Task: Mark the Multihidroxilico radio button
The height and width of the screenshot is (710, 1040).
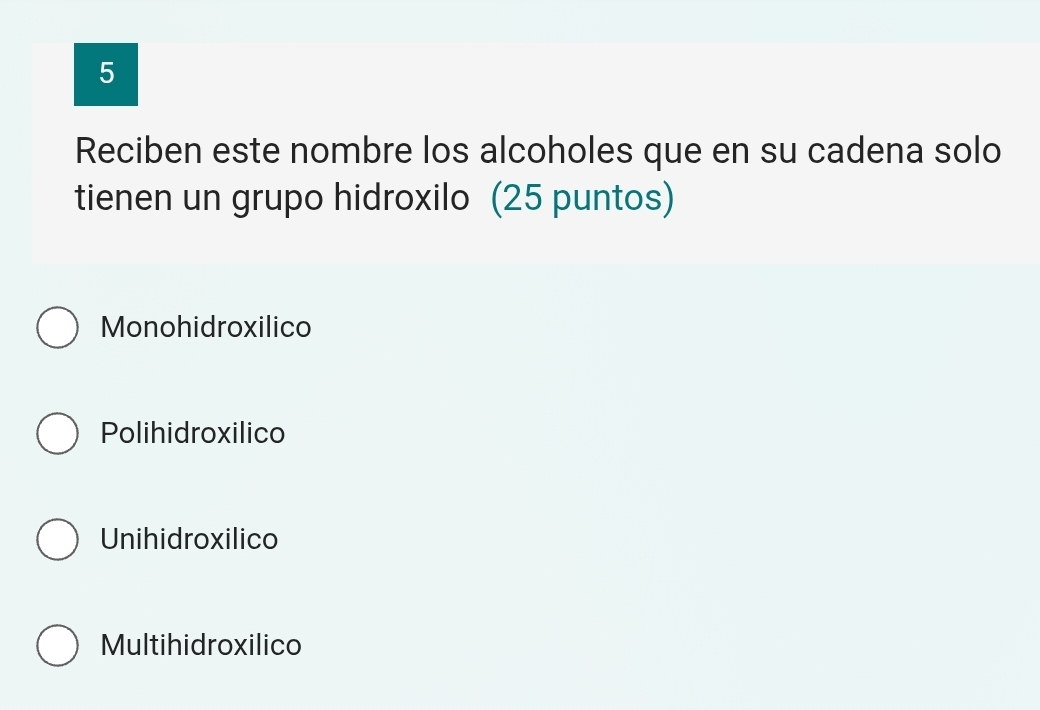Action: click(x=58, y=646)
